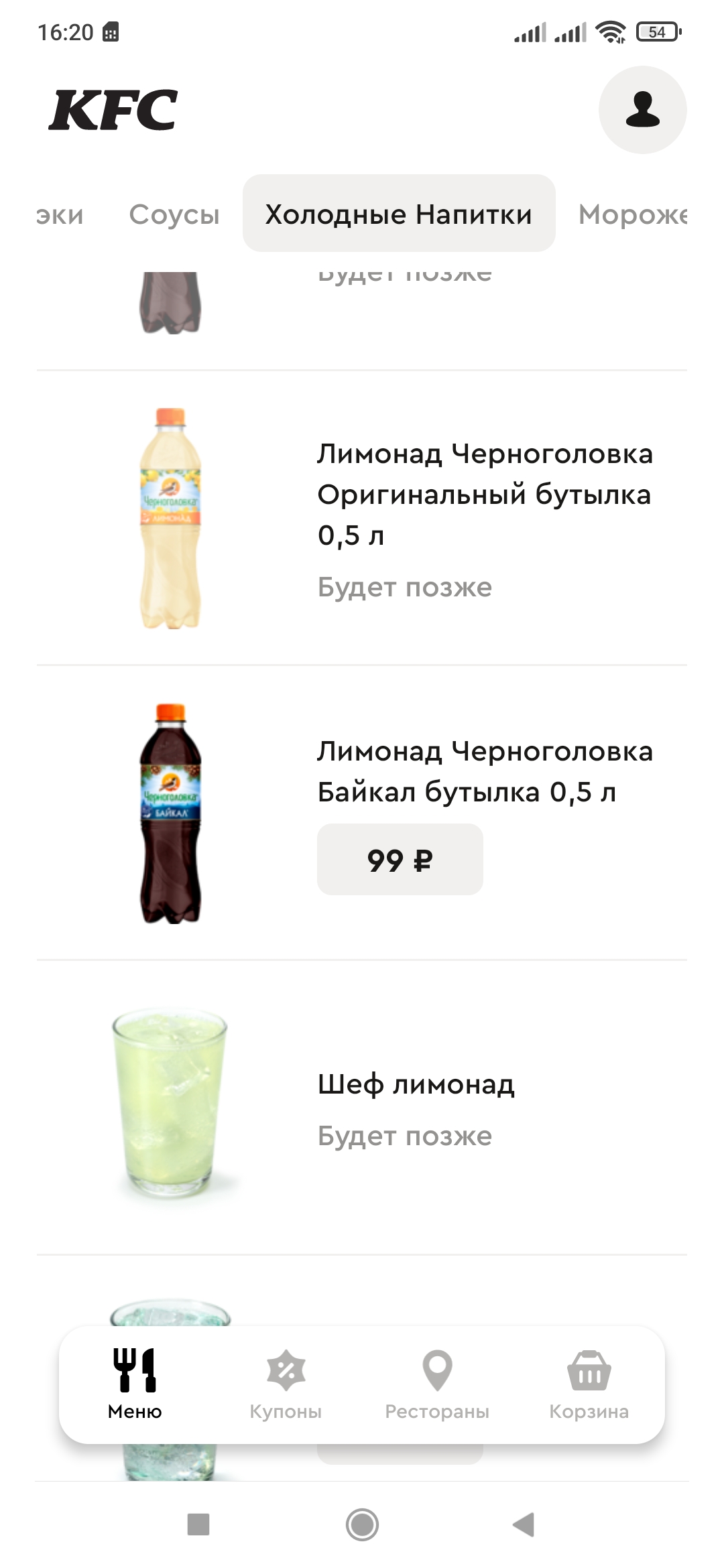Add Байкал lemonade for 99 ₽

point(400,860)
